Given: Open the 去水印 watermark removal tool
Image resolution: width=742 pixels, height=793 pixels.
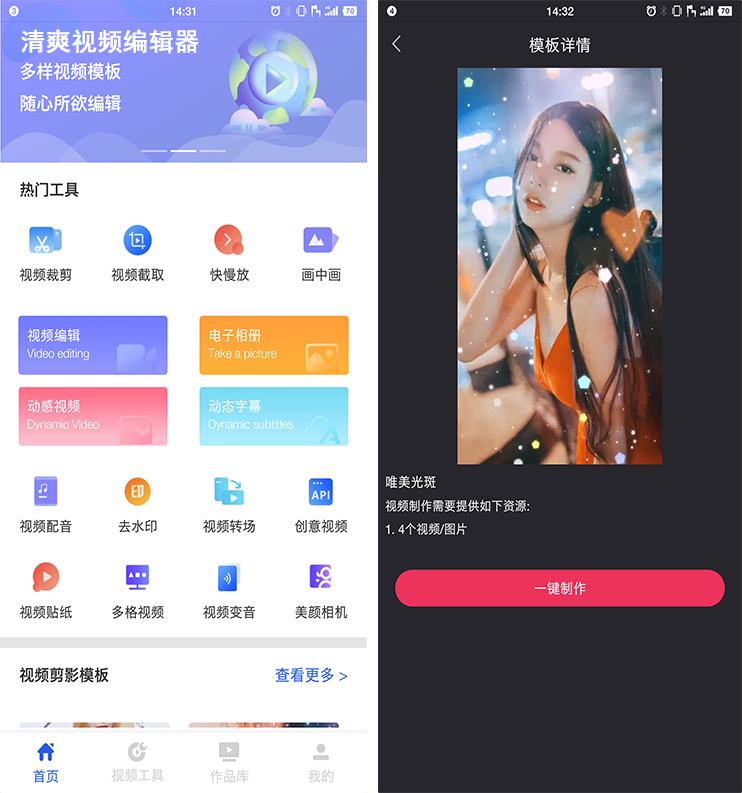Looking at the screenshot, I should [137, 505].
